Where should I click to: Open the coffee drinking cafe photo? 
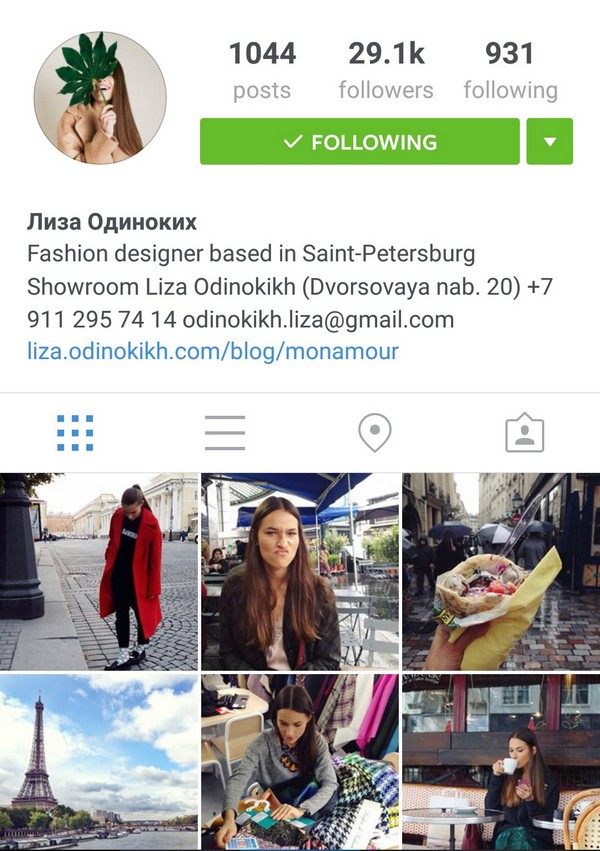[x=500, y=761]
